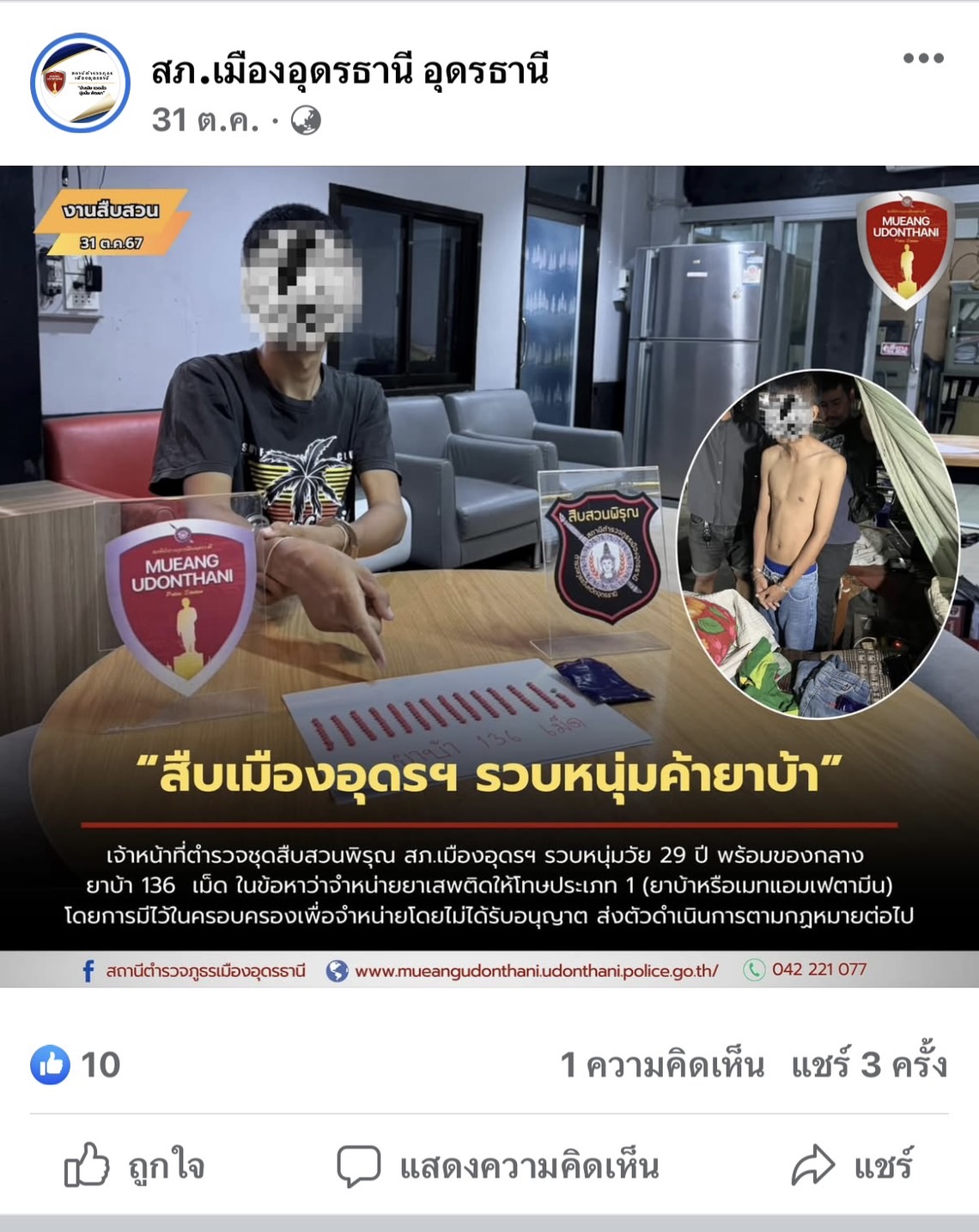This screenshot has height=1232, width=979.
Task: Open the 1 ความคิดเห็น comments
Action: pos(662,1065)
